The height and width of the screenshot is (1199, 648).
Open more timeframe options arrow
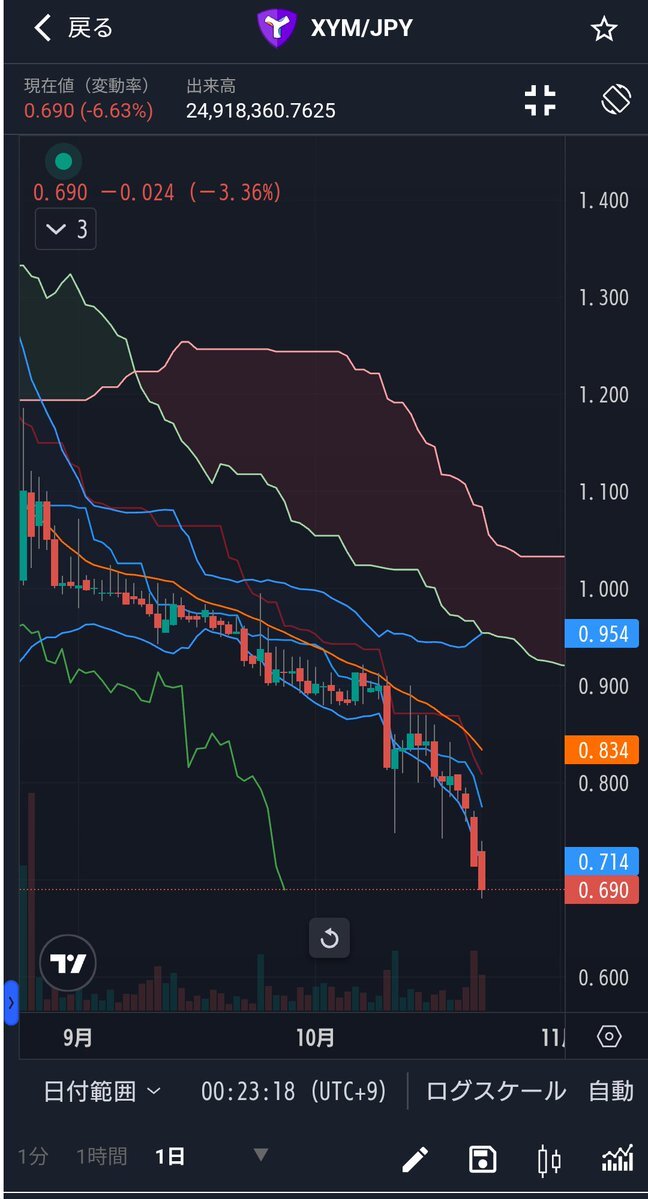coord(261,1155)
